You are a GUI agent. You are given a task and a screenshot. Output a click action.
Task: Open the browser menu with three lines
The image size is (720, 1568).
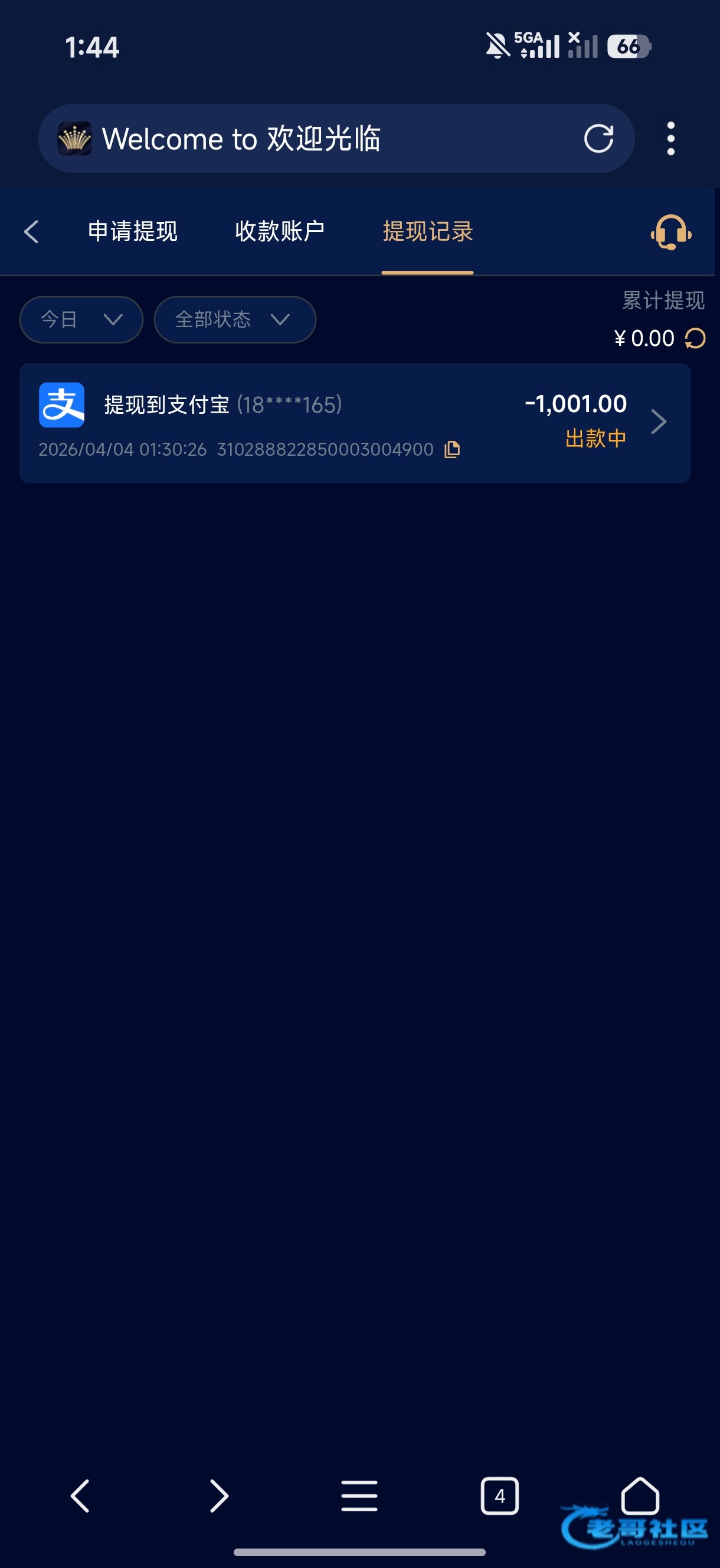(x=359, y=1496)
